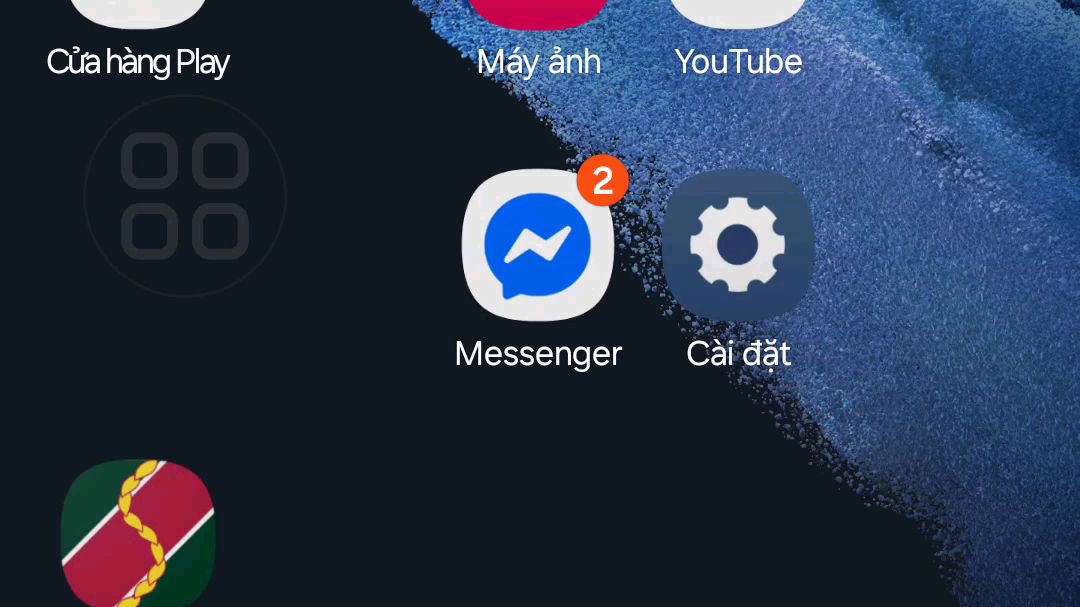This screenshot has width=1080, height=607.
Task: Open the Messenger app
Action: click(538, 246)
